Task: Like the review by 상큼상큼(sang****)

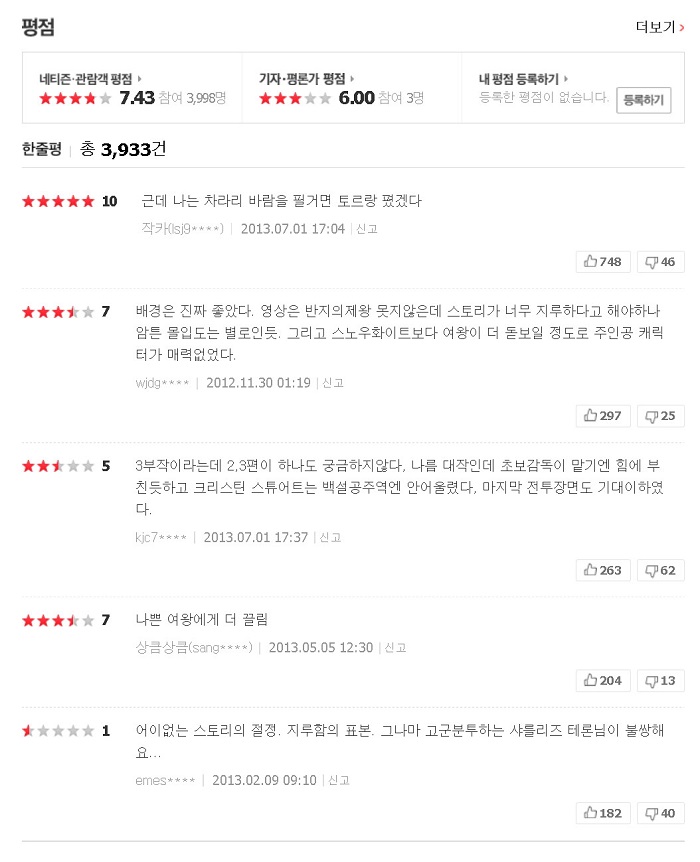Action: pos(603,680)
